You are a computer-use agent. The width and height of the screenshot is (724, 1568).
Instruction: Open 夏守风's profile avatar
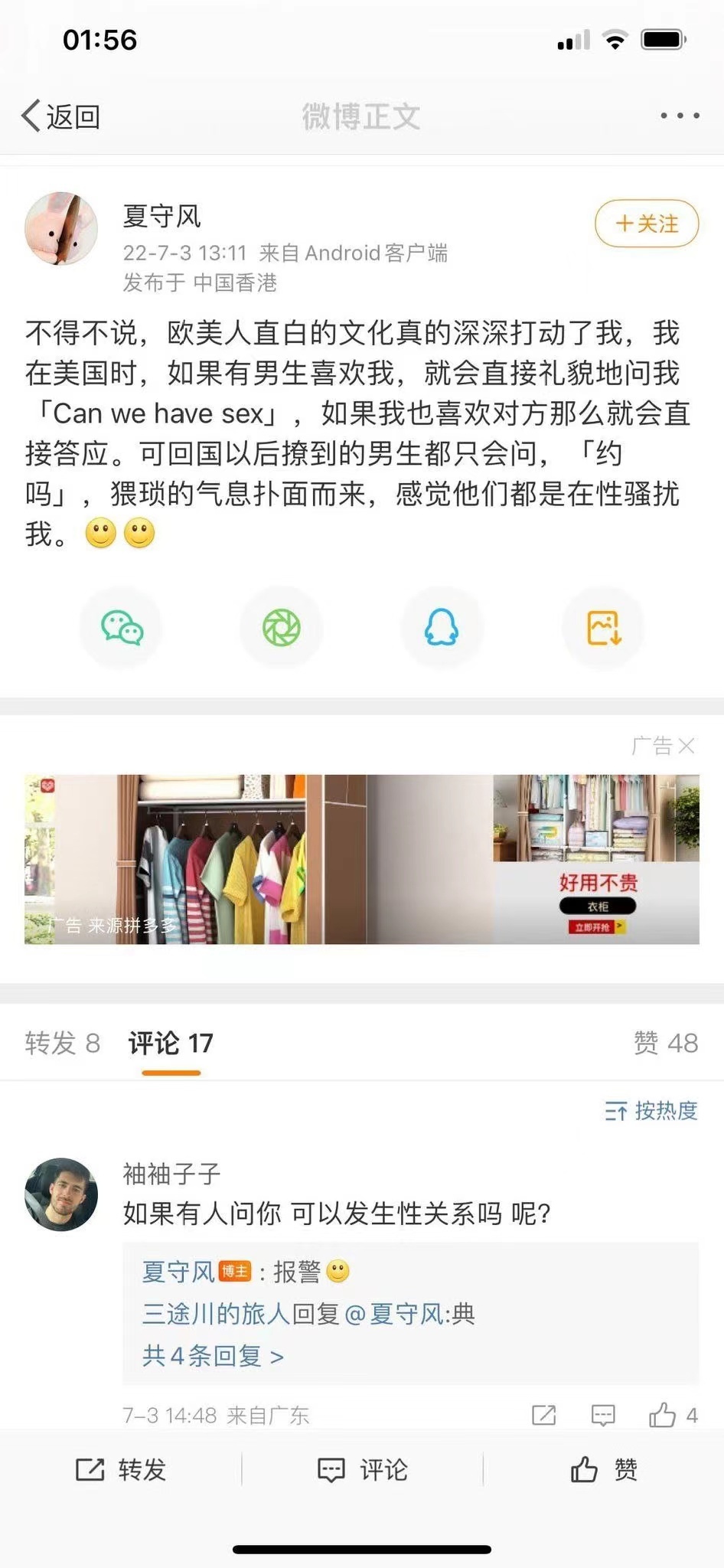61,228
